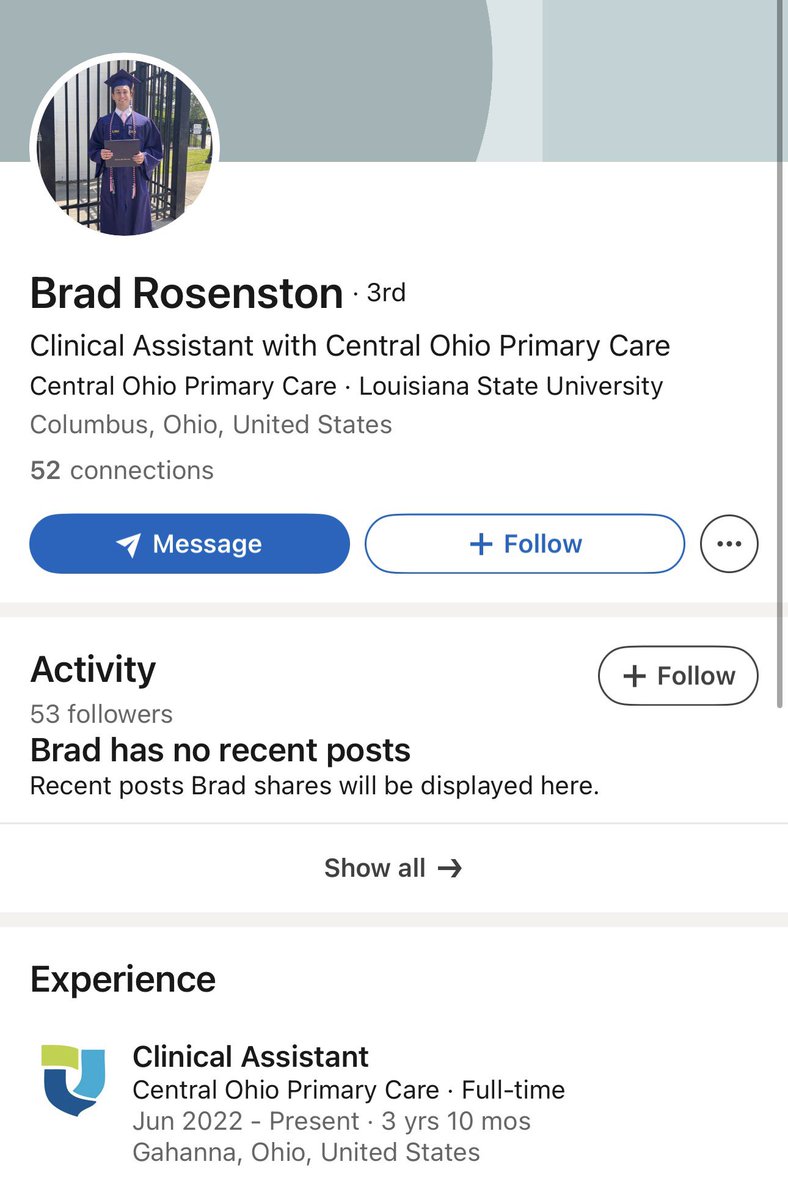Open the Clinical Assistant experience entry
788x1200 pixels.
(x=250, y=1057)
